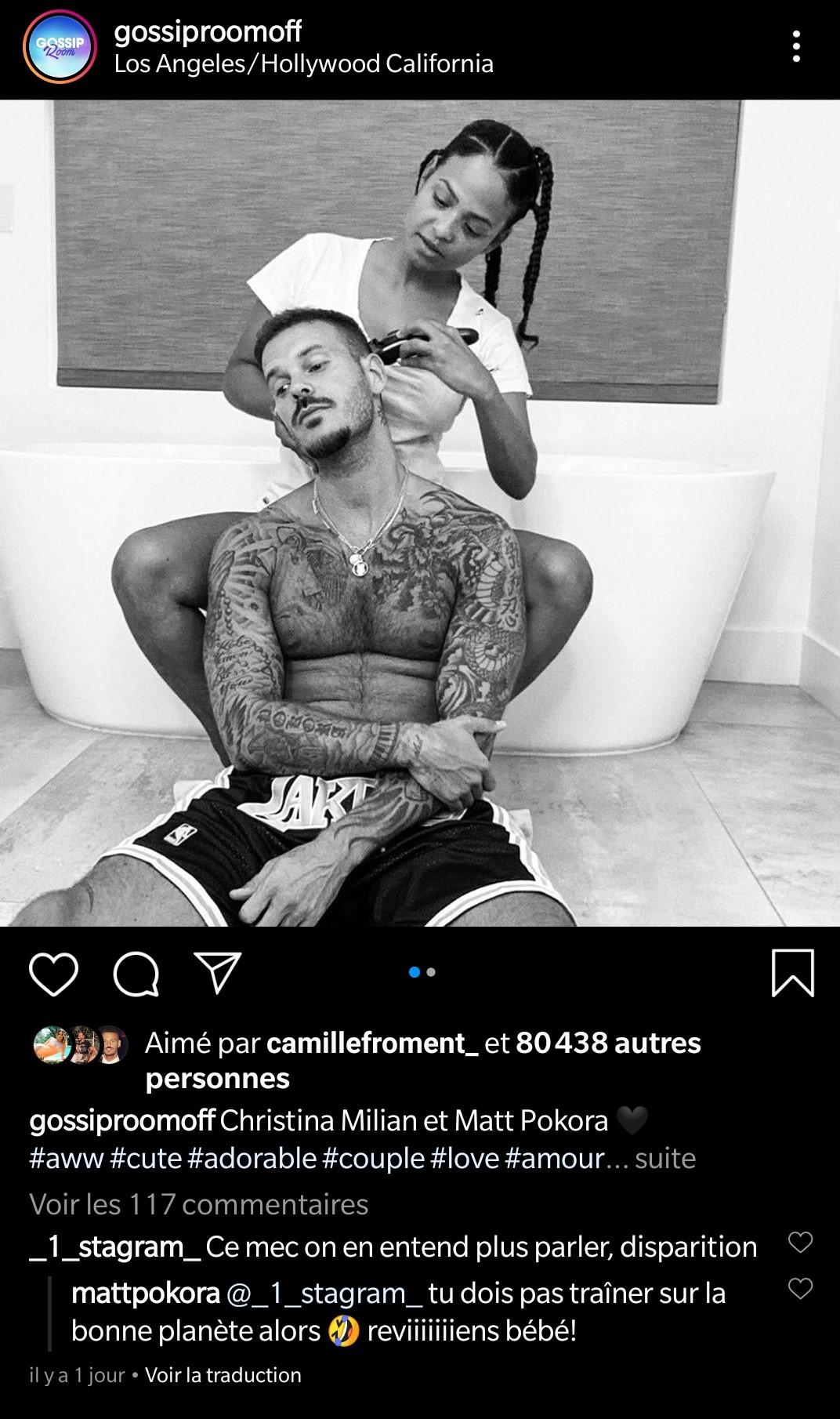Like the comment by _1_stagram_
The height and width of the screenshot is (1419, 840).
(x=800, y=1242)
